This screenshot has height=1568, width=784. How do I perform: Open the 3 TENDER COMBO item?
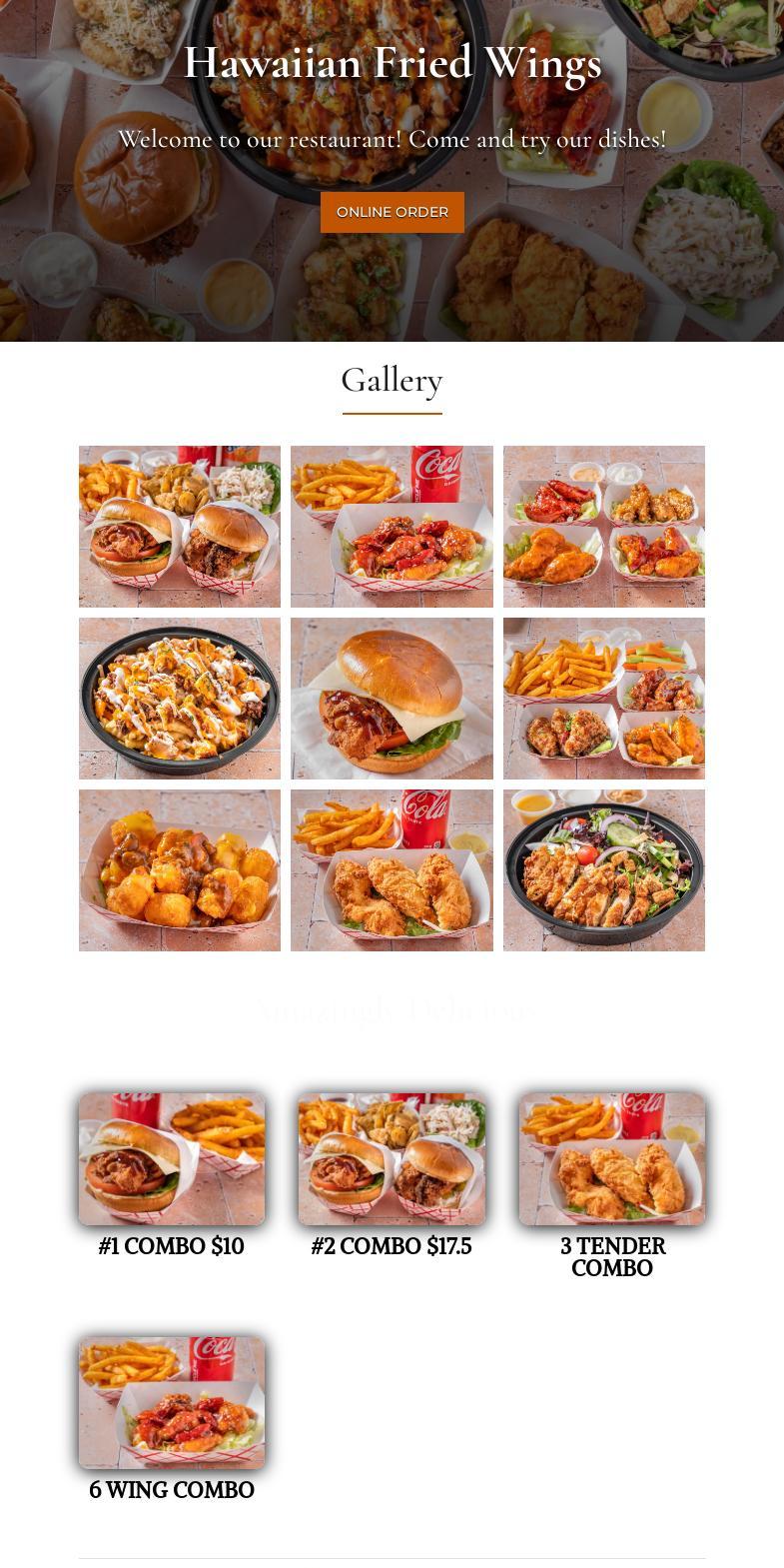pyautogui.click(x=611, y=1159)
